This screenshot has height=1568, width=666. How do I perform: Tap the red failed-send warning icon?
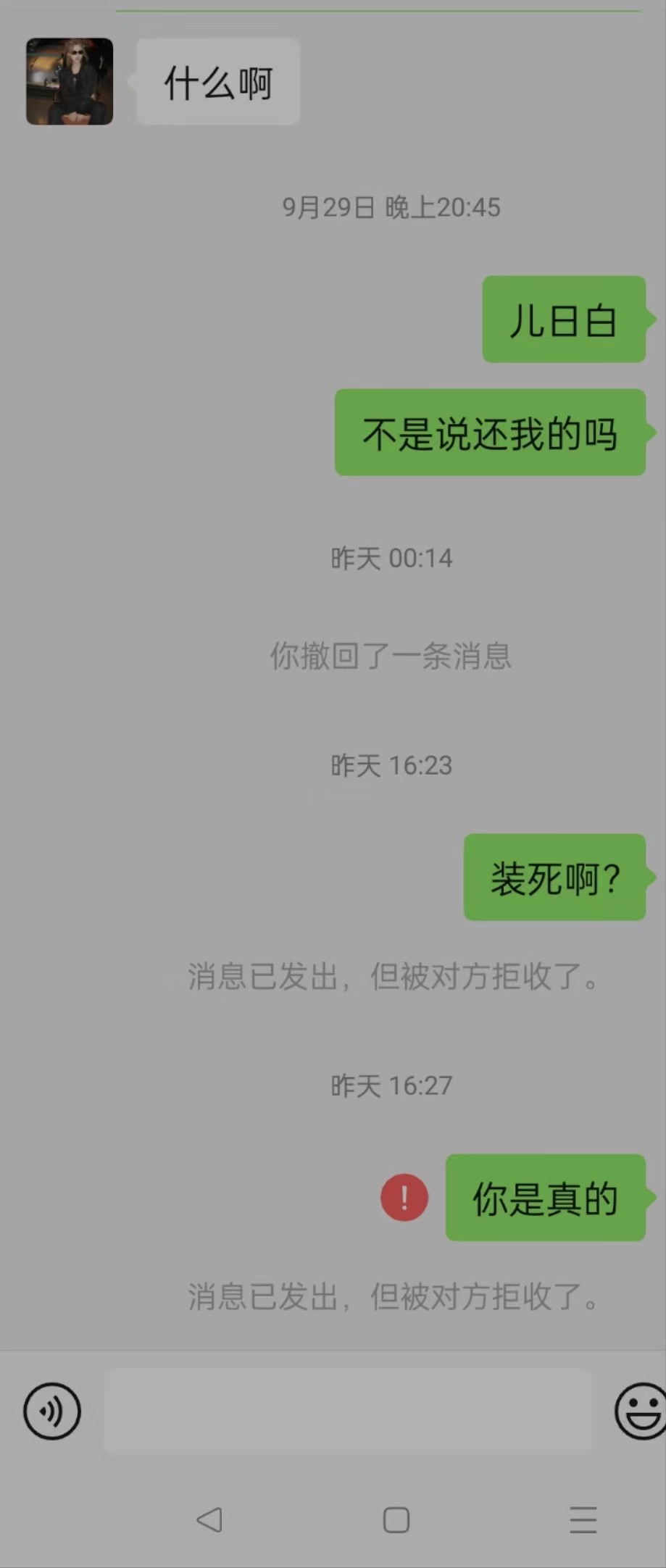pyautogui.click(x=404, y=1197)
